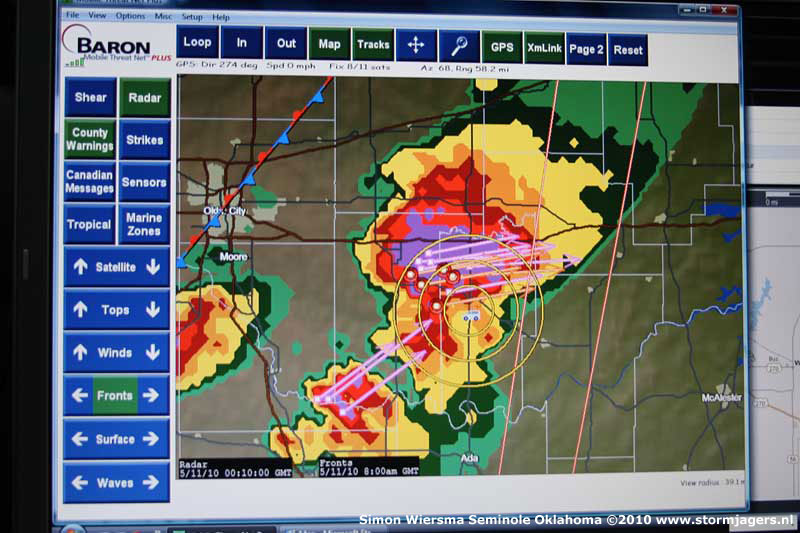
Task: Open XmLink
Action: tap(544, 48)
